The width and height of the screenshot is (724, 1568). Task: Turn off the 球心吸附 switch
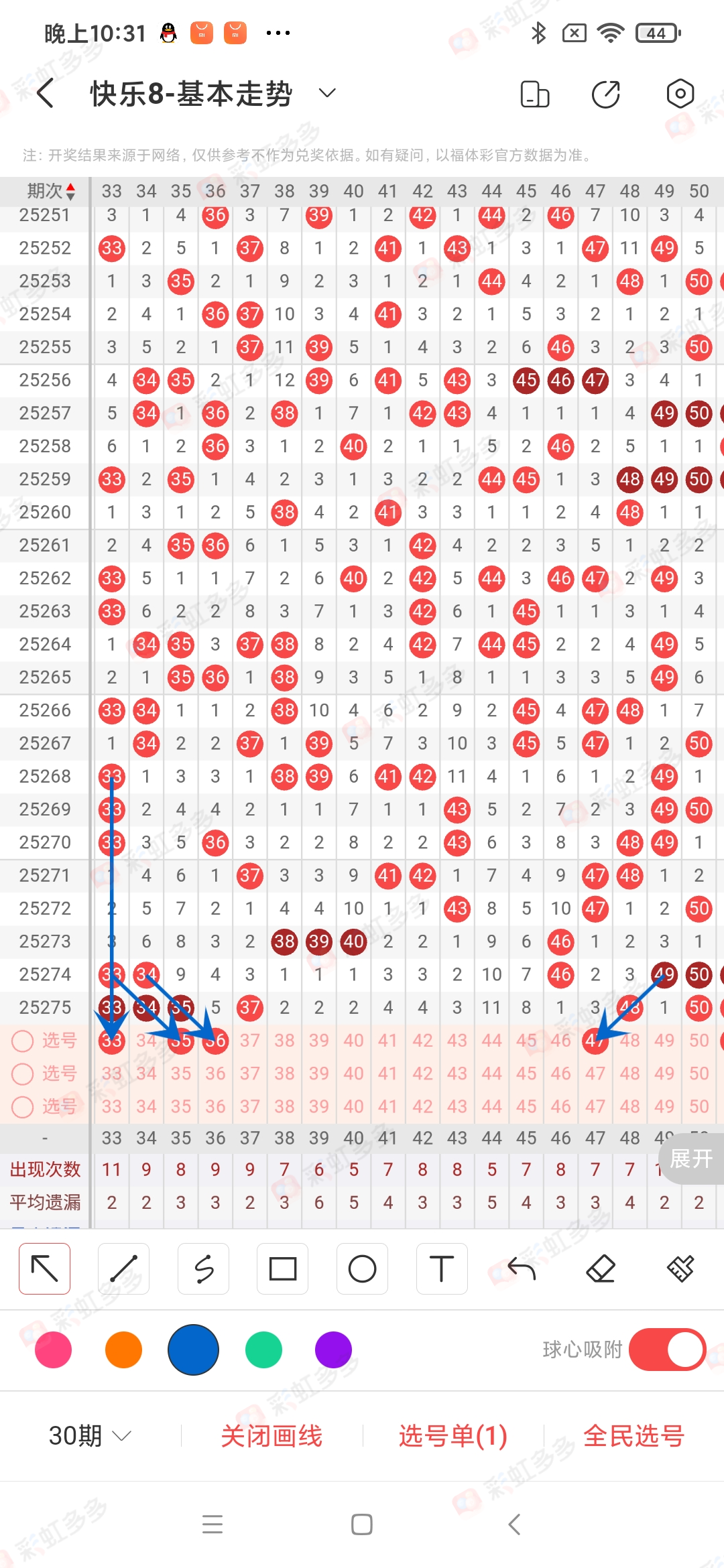pos(667,1350)
